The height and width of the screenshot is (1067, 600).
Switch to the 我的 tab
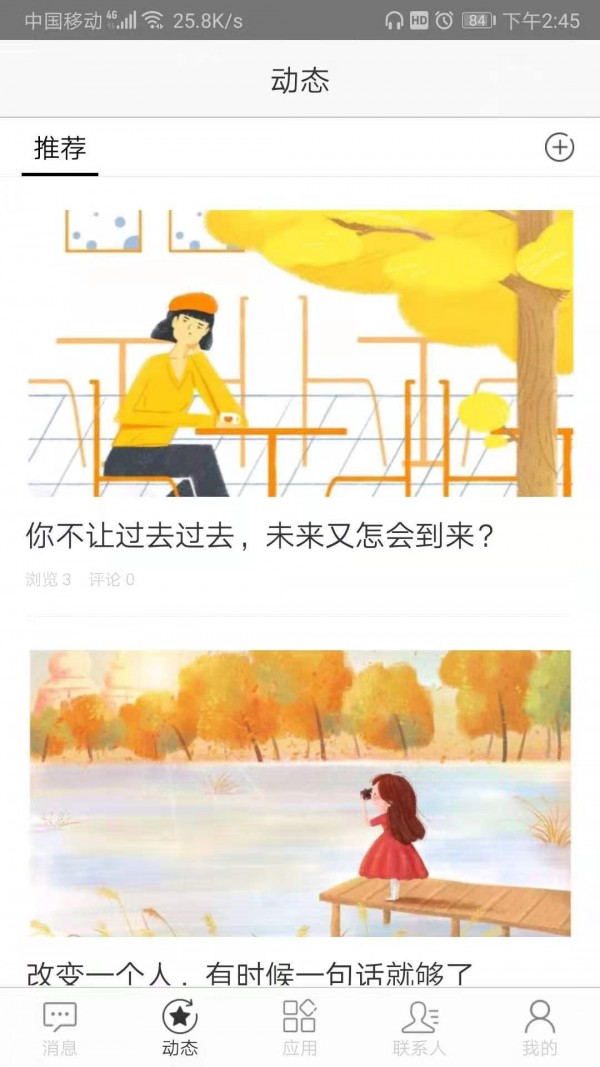539,1028
